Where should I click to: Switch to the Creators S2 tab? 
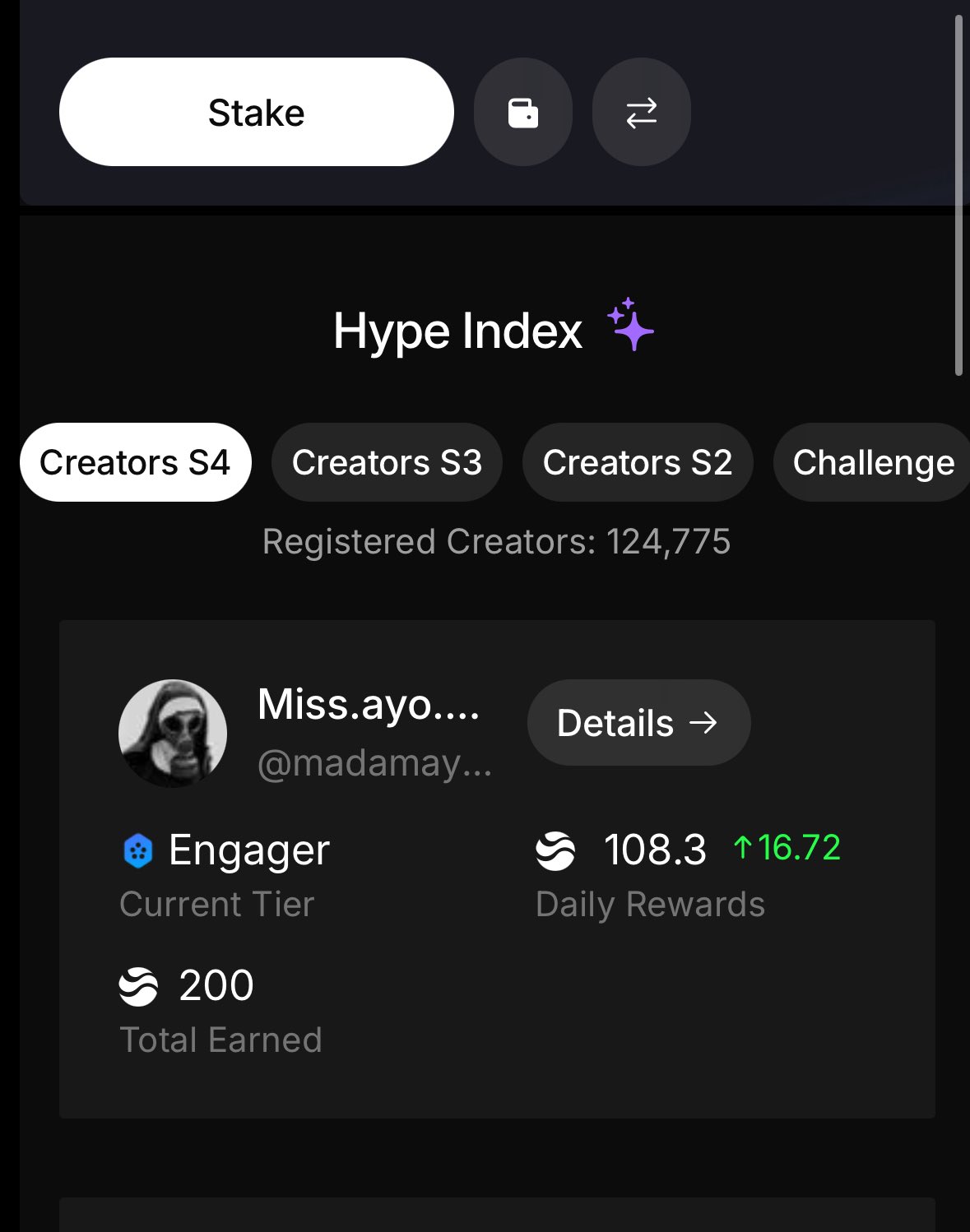point(638,462)
